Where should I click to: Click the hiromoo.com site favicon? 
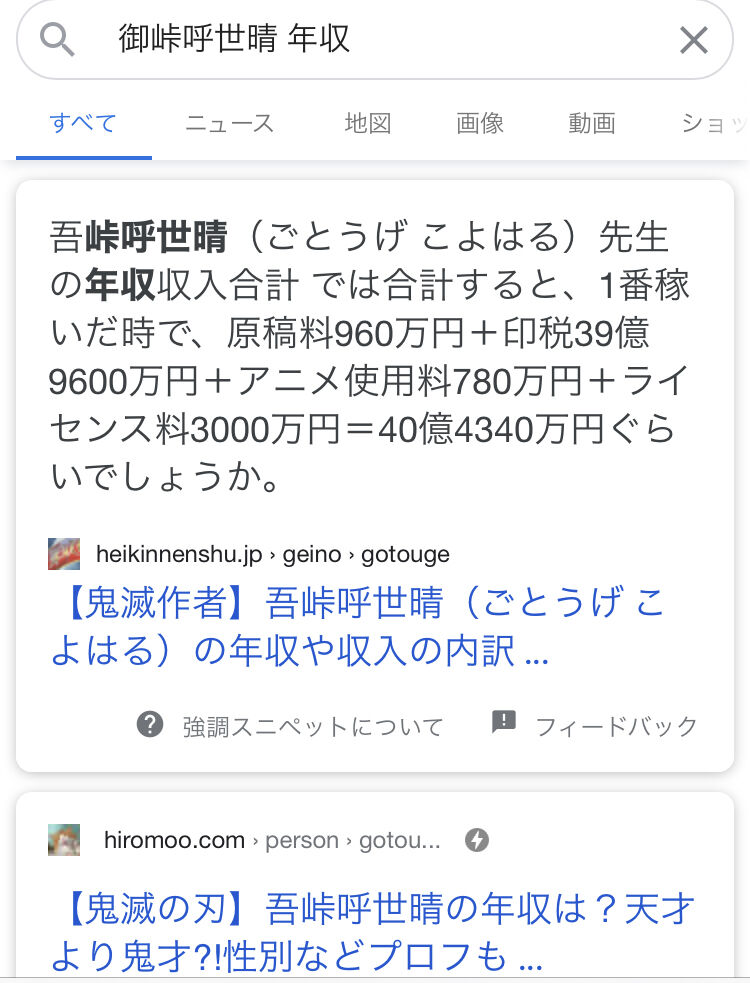(64, 840)
